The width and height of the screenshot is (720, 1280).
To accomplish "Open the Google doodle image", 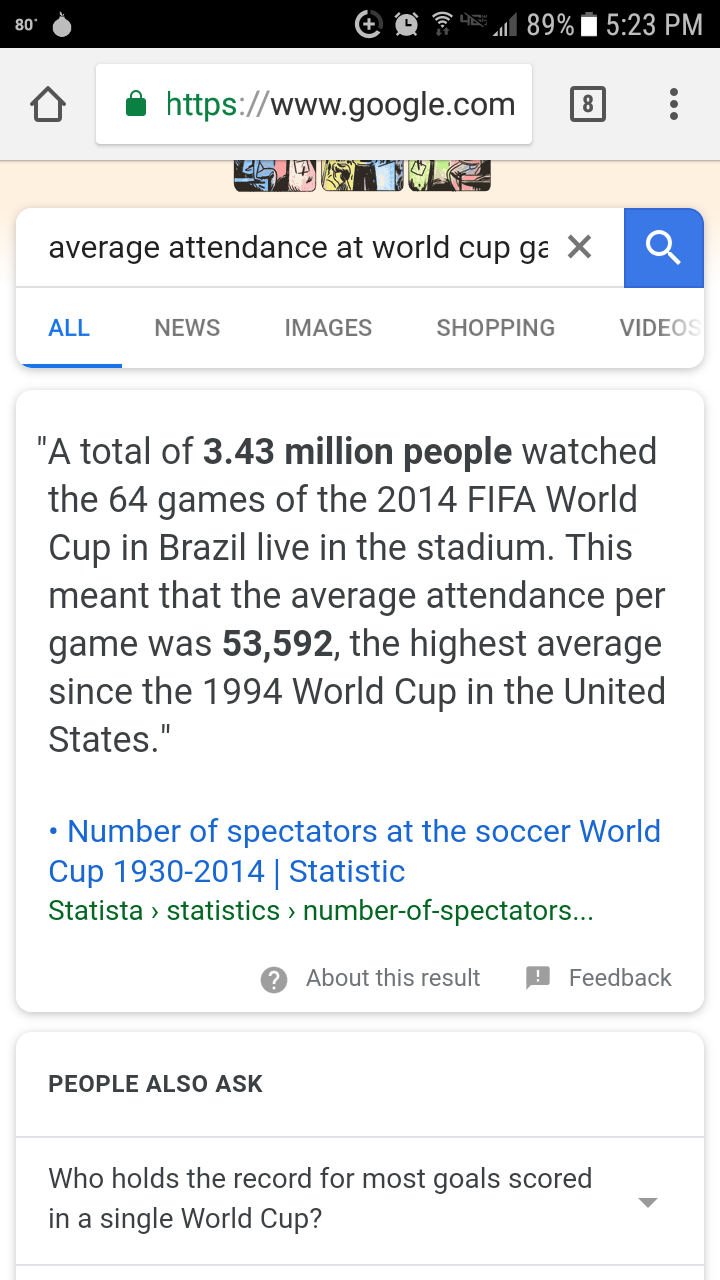I will (x=362, y=175).
